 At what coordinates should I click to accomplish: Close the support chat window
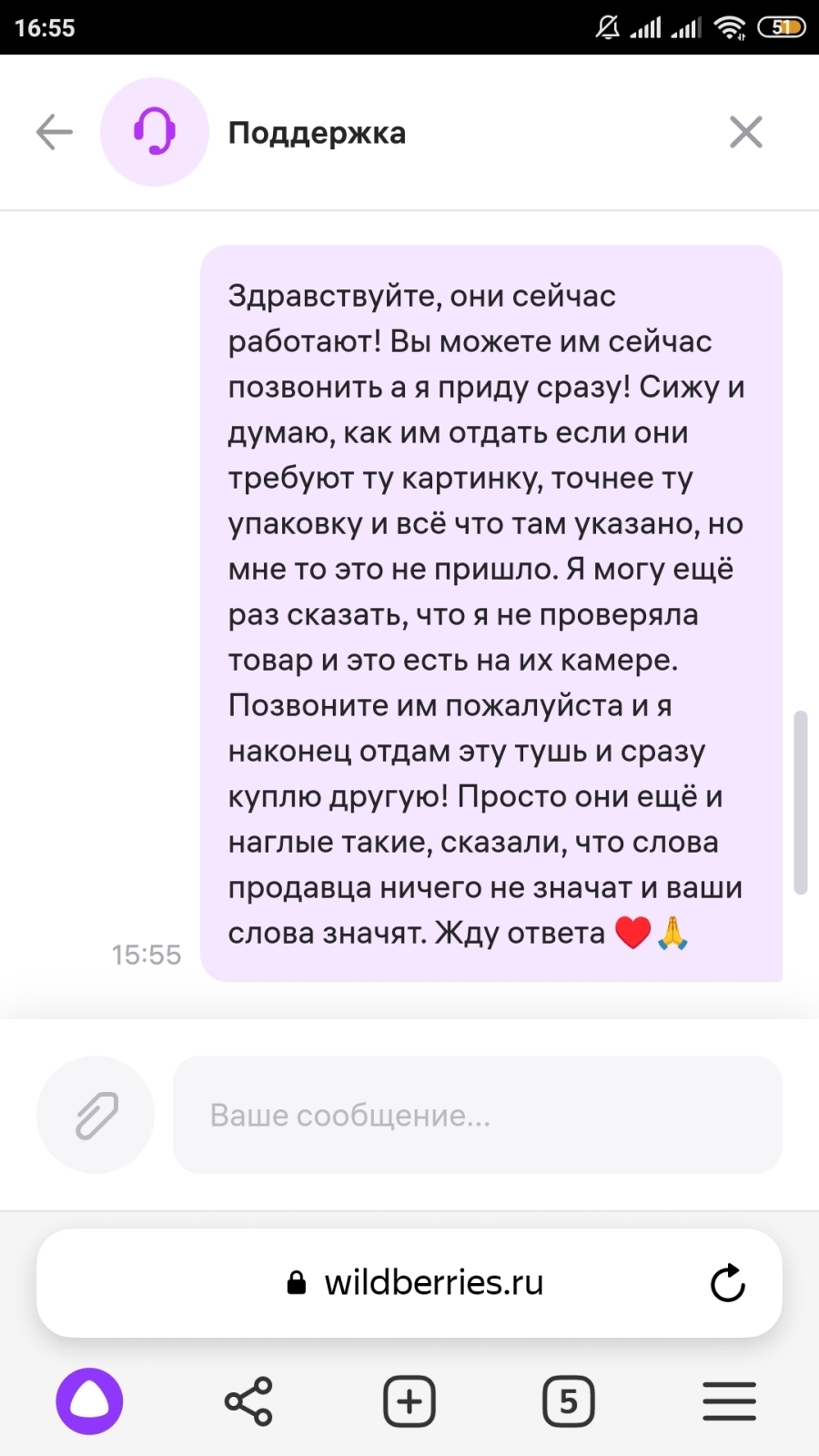click(745, 133)
